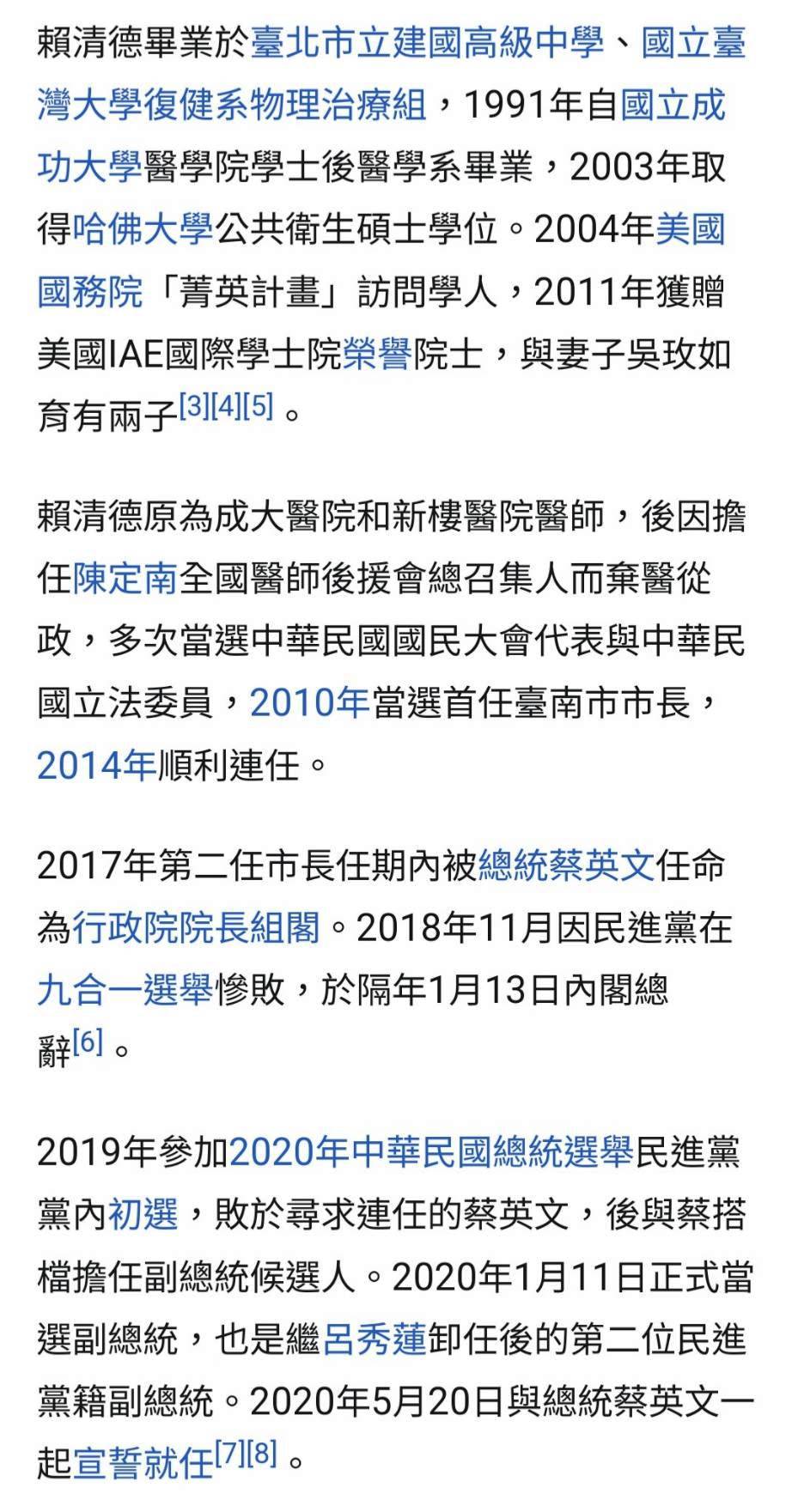Screen dimensions: 798x1512
Task: Open the 美國國務院 link
Action: [x=690, y=230]
